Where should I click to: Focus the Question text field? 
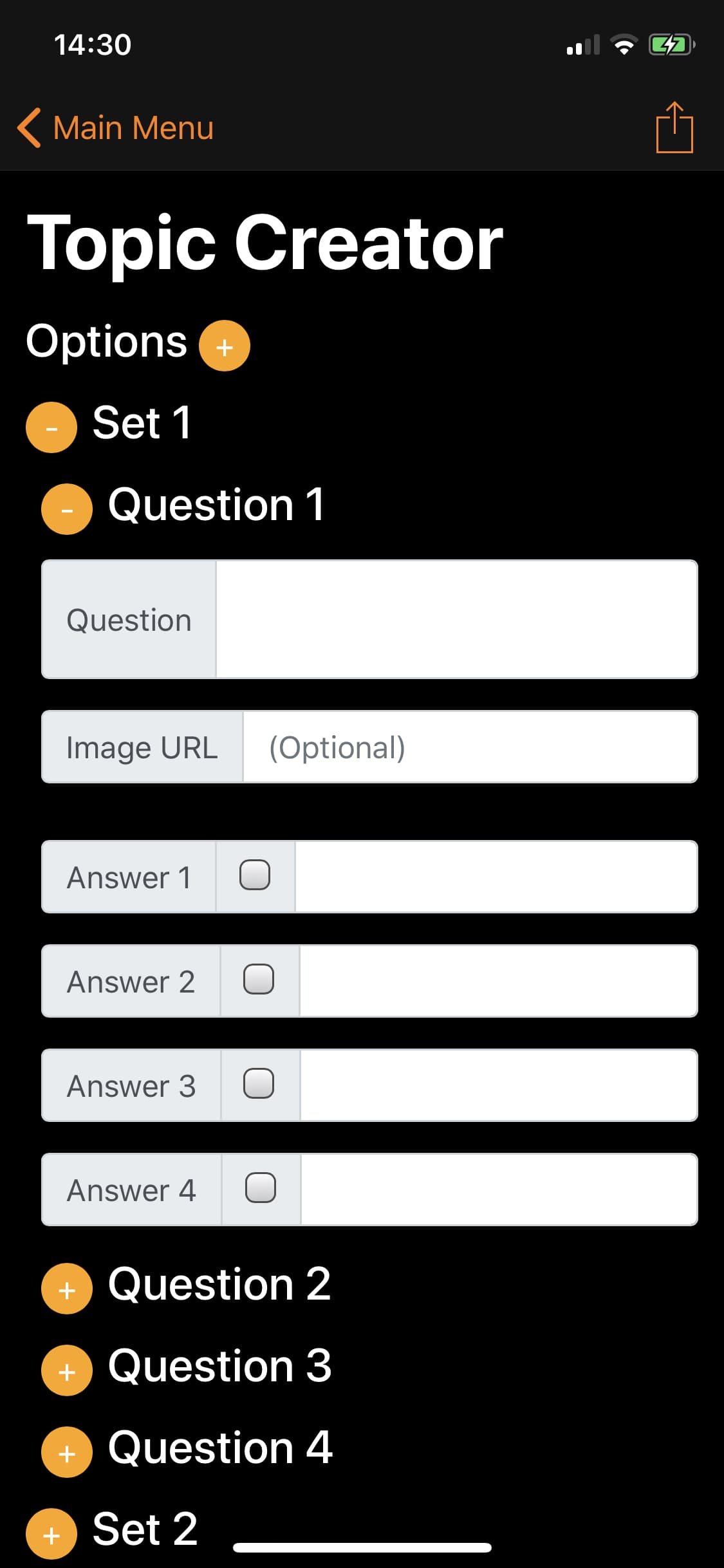point(457,619)
